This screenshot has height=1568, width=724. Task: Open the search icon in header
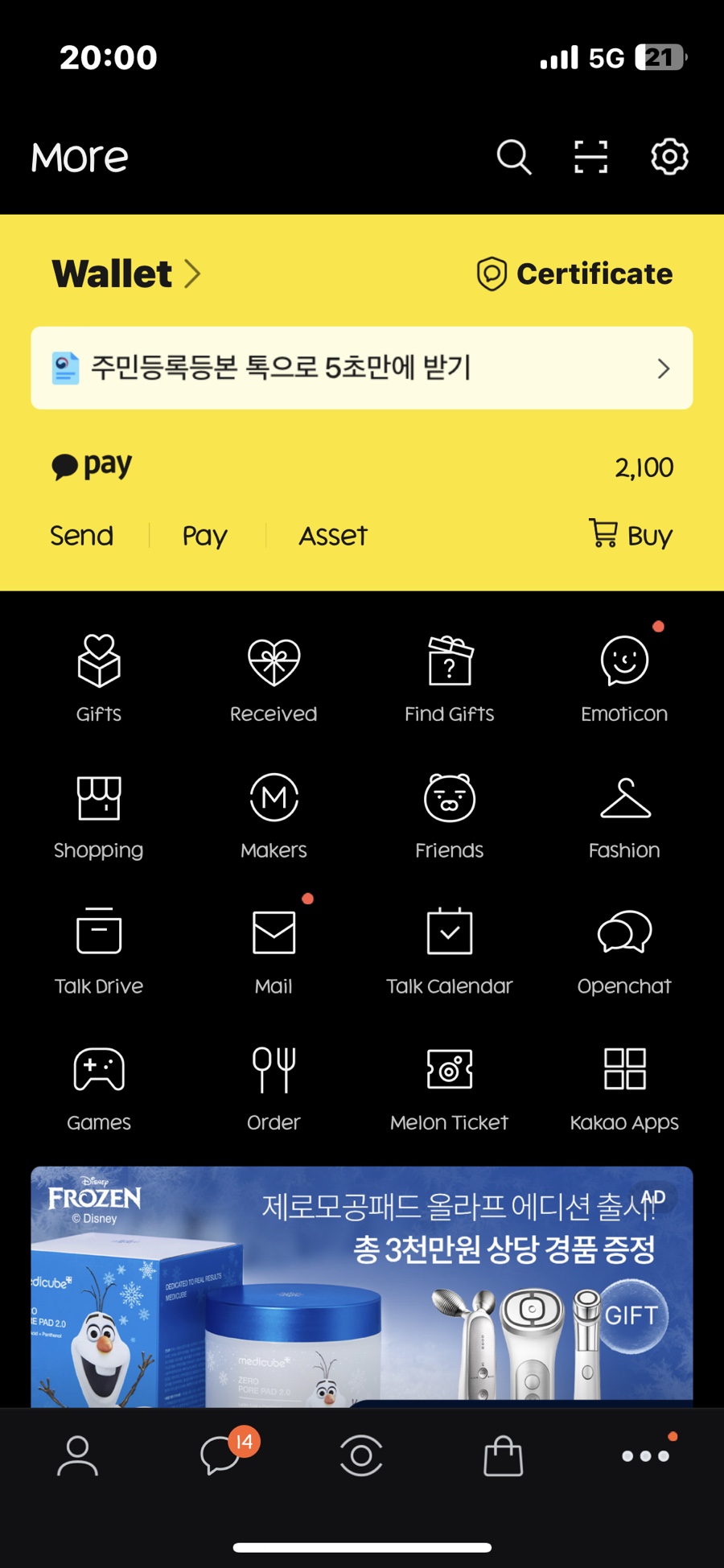coord(514,157)
